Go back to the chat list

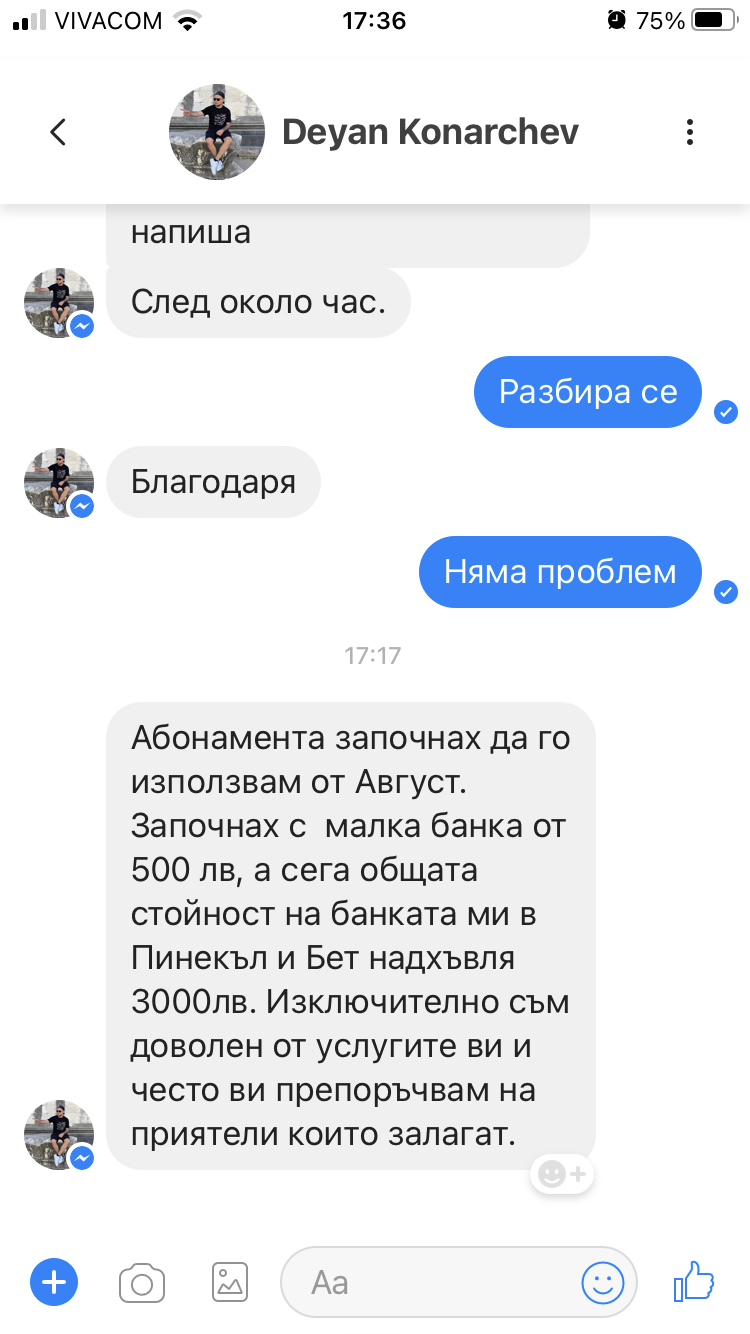point(58,132)
